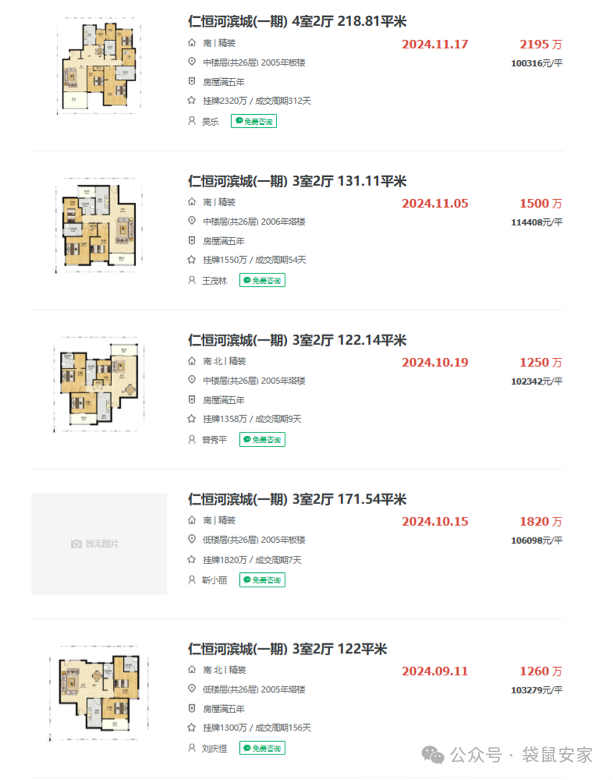The width and height of the screenshot is (613, 780).
Task: Tap 免费咨询 next to agent 曾秀平
Action: tap(262, 439)
